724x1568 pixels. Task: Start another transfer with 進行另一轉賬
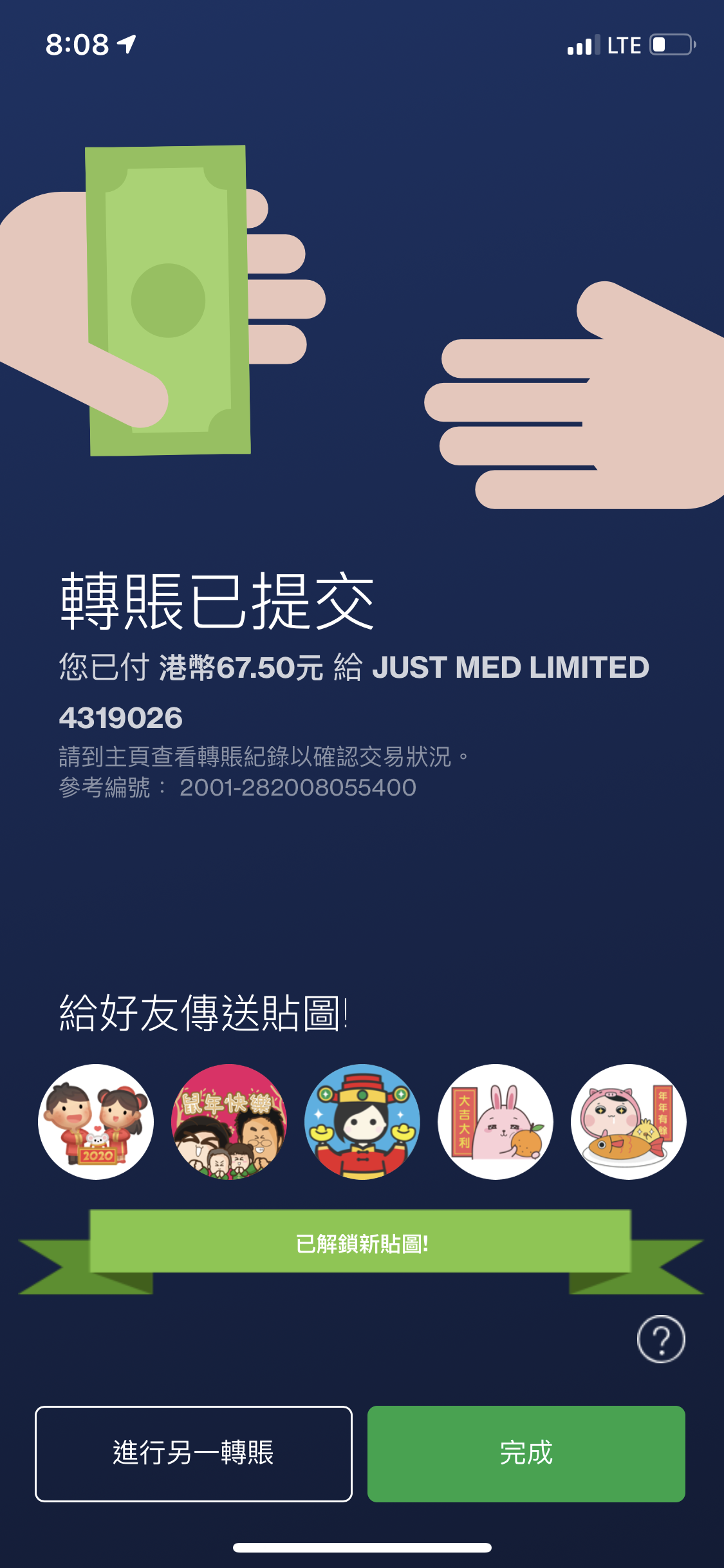click(x=194, y=1453)
